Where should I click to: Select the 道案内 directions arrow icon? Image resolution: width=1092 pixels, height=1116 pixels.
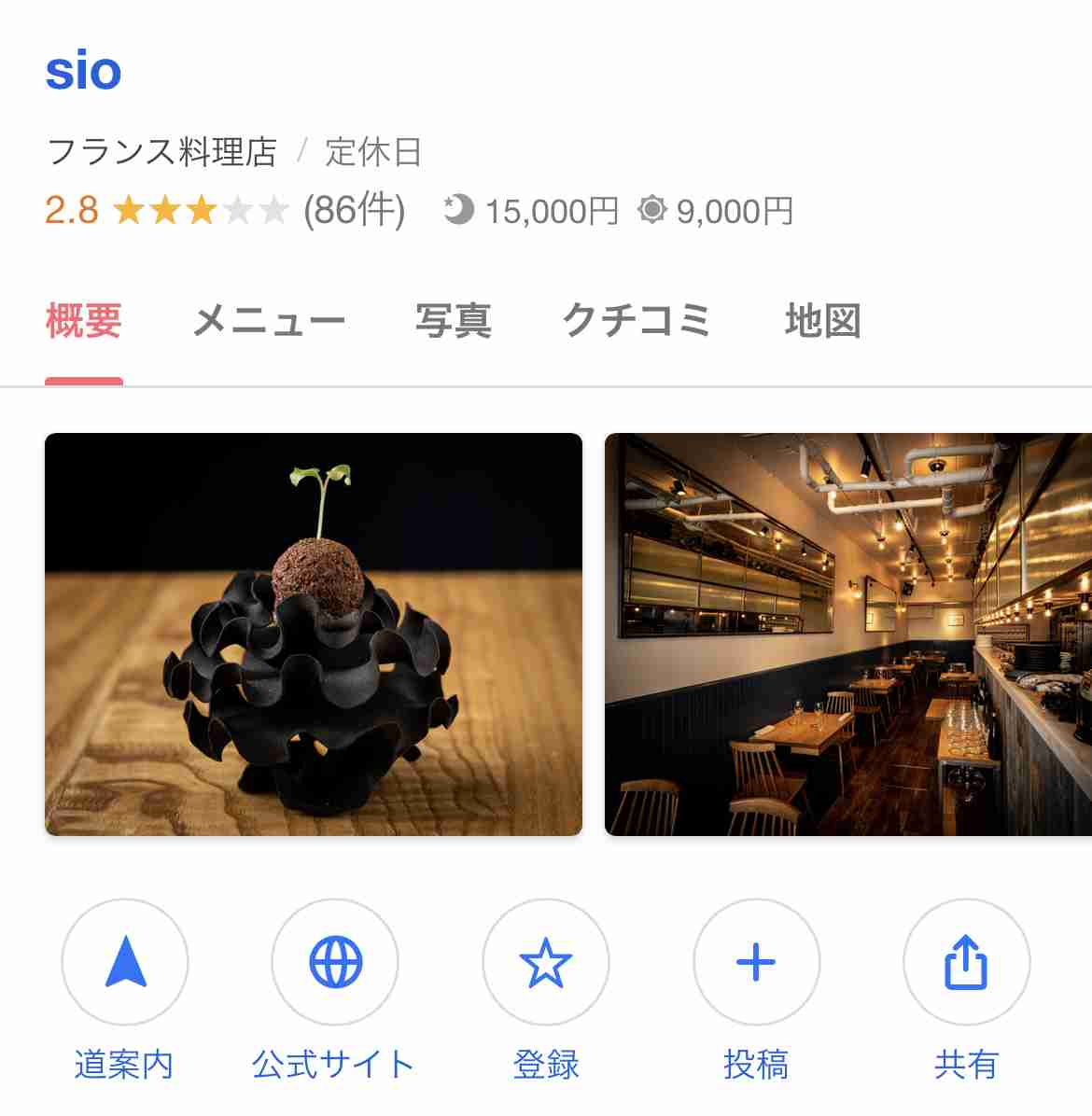(x=124, y=962)
